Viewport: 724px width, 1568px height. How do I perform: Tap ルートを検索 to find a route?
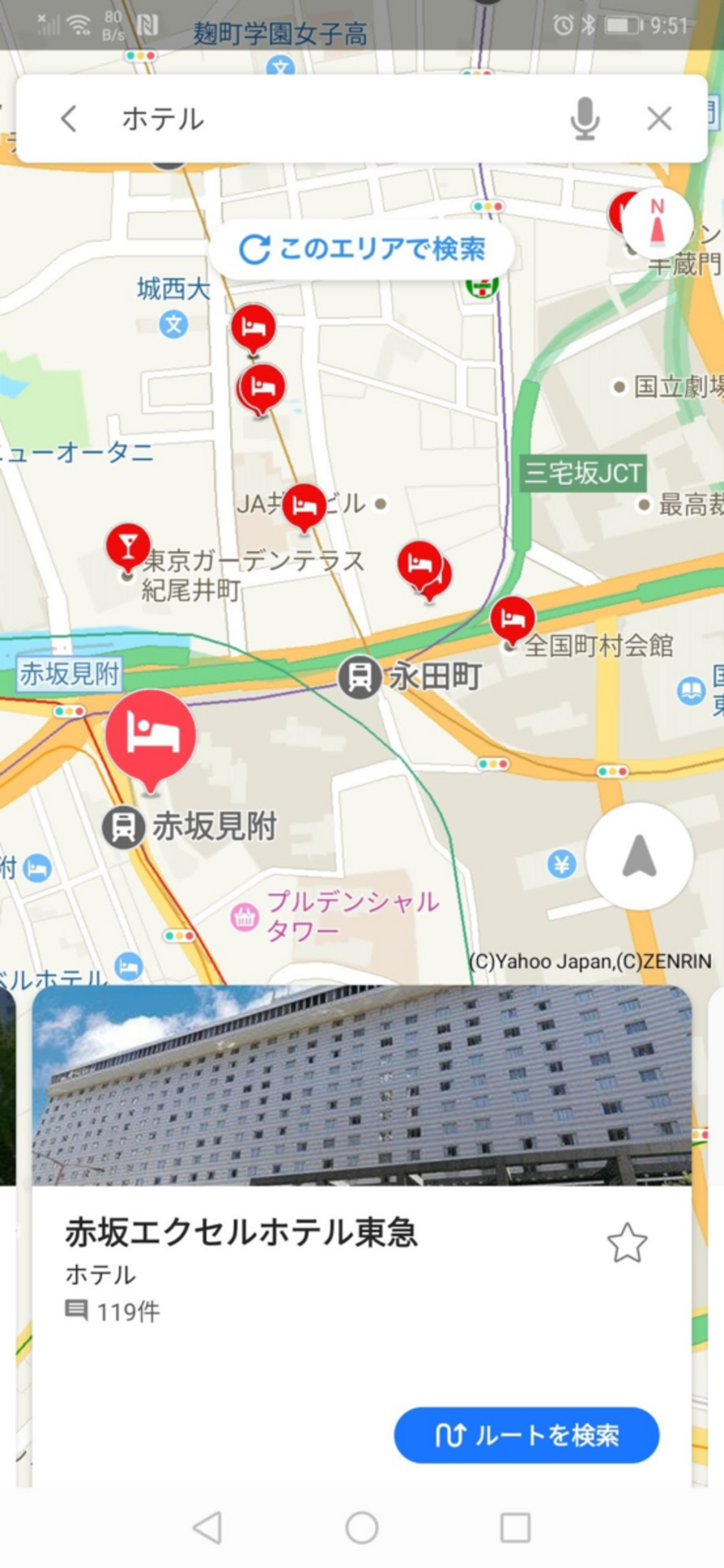point(526,1435)
